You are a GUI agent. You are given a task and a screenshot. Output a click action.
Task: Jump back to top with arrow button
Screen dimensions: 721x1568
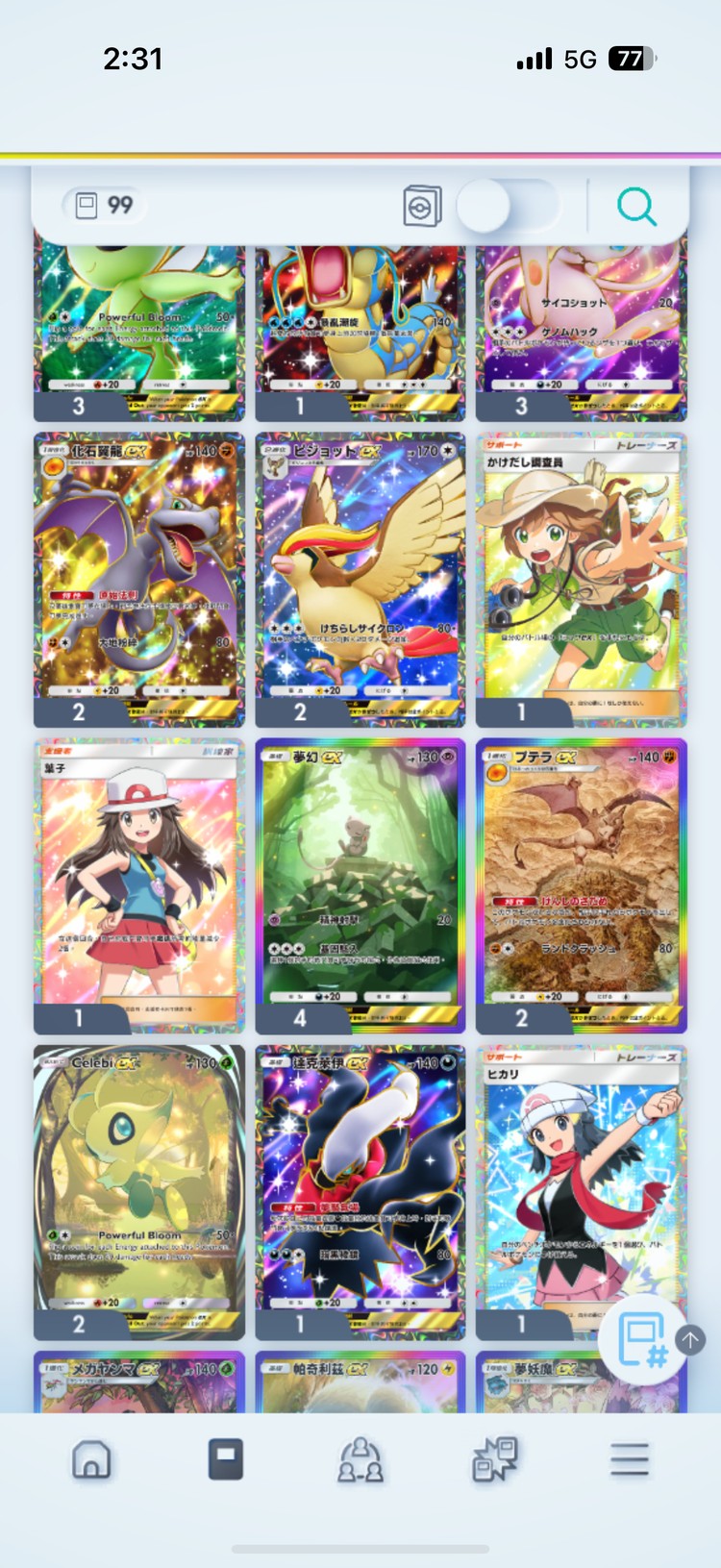coord(690,1339)
